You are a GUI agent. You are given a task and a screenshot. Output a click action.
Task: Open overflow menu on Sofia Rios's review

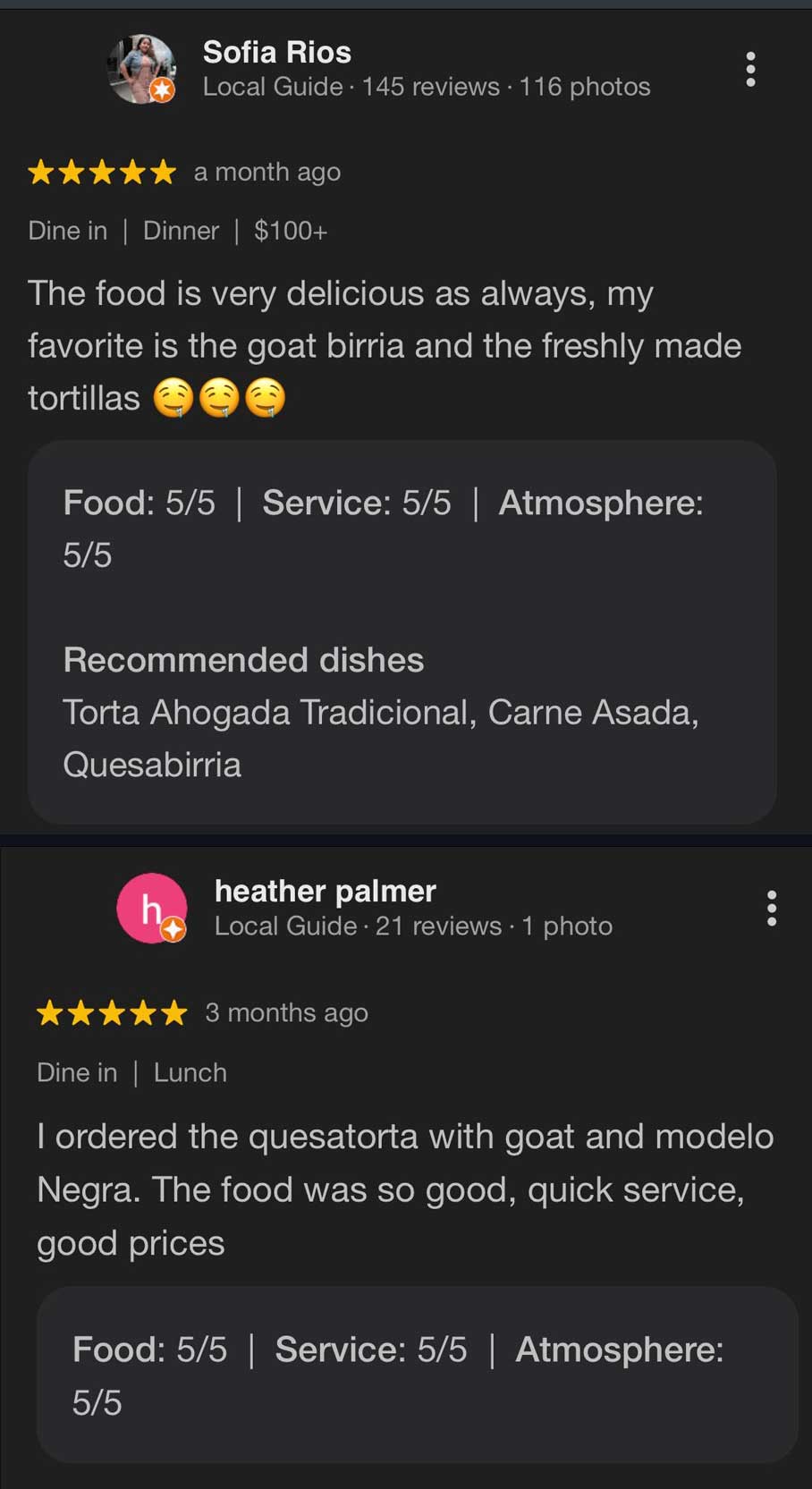[750, 69]
